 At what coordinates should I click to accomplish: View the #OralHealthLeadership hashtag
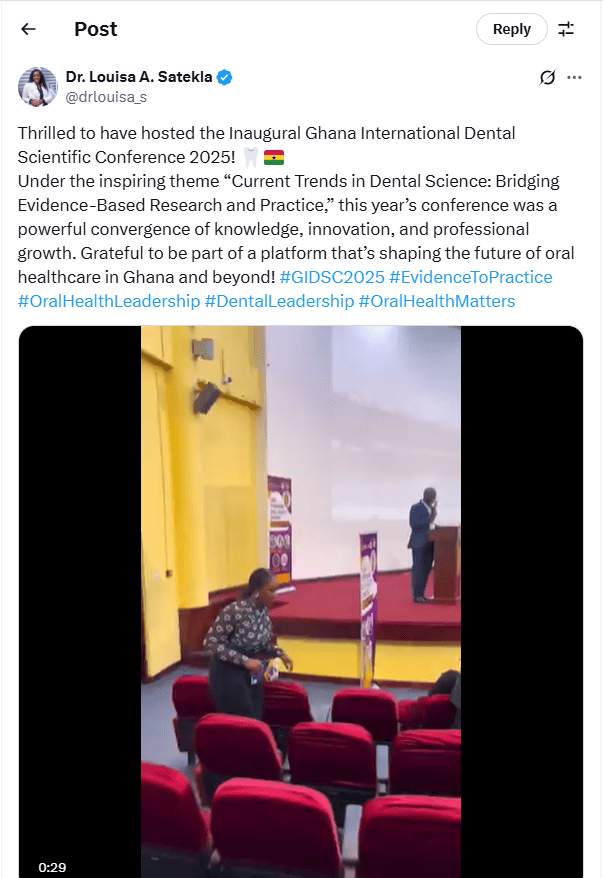(x=108, y=301)
